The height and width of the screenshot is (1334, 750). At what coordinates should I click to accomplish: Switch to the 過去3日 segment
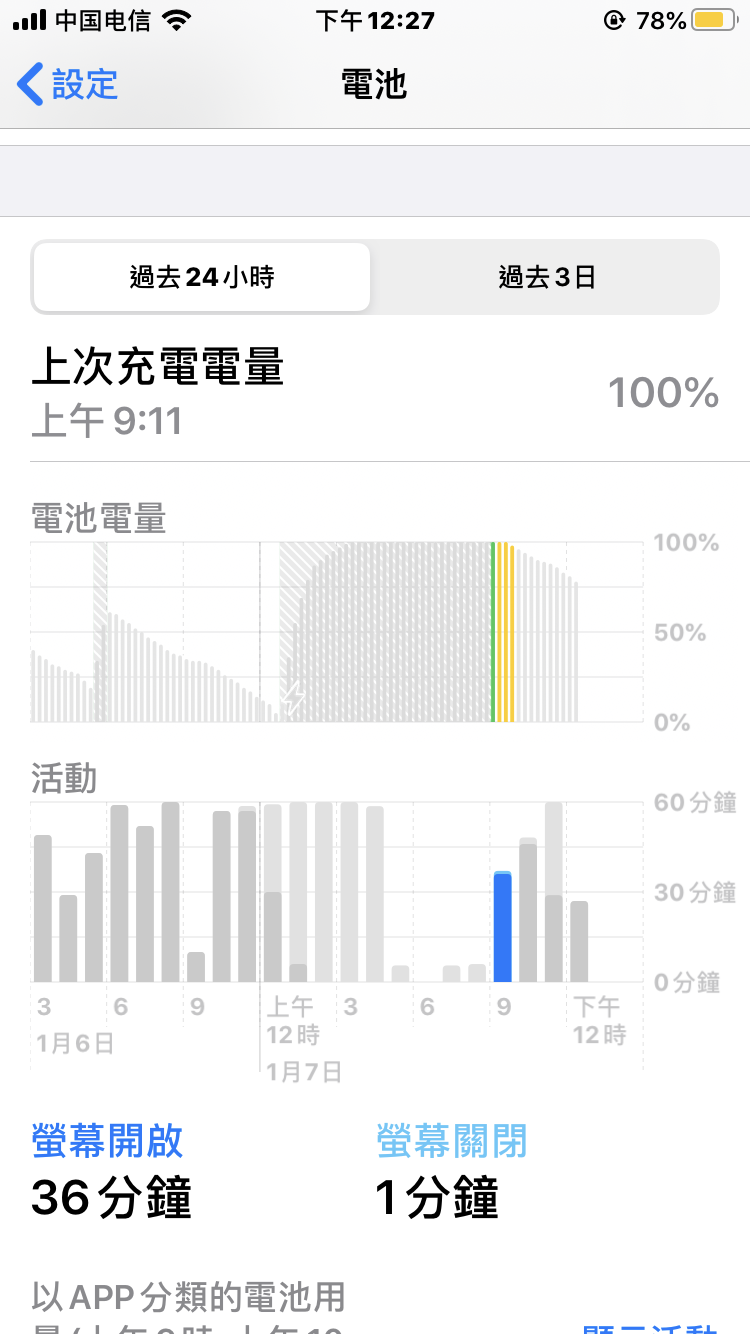coord(546,277)
